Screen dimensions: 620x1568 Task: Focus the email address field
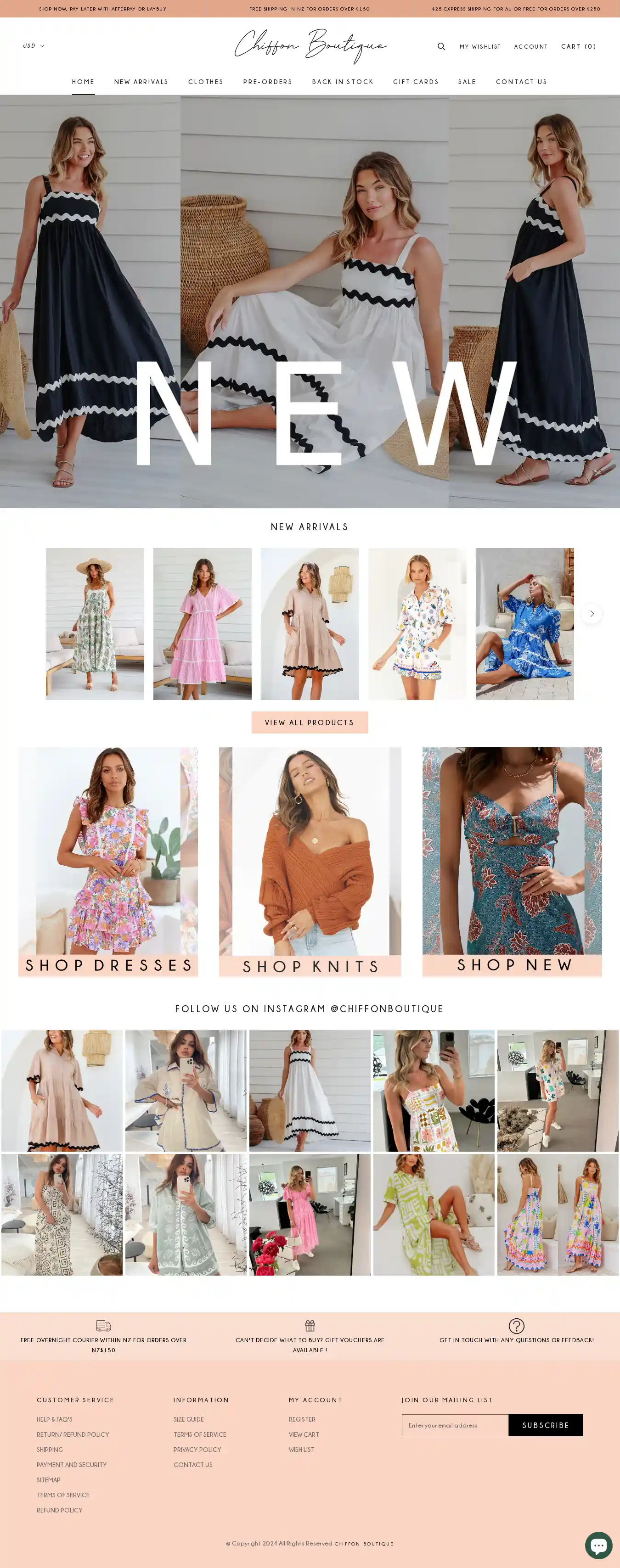pyautogui.click(x=455, y=1425)
